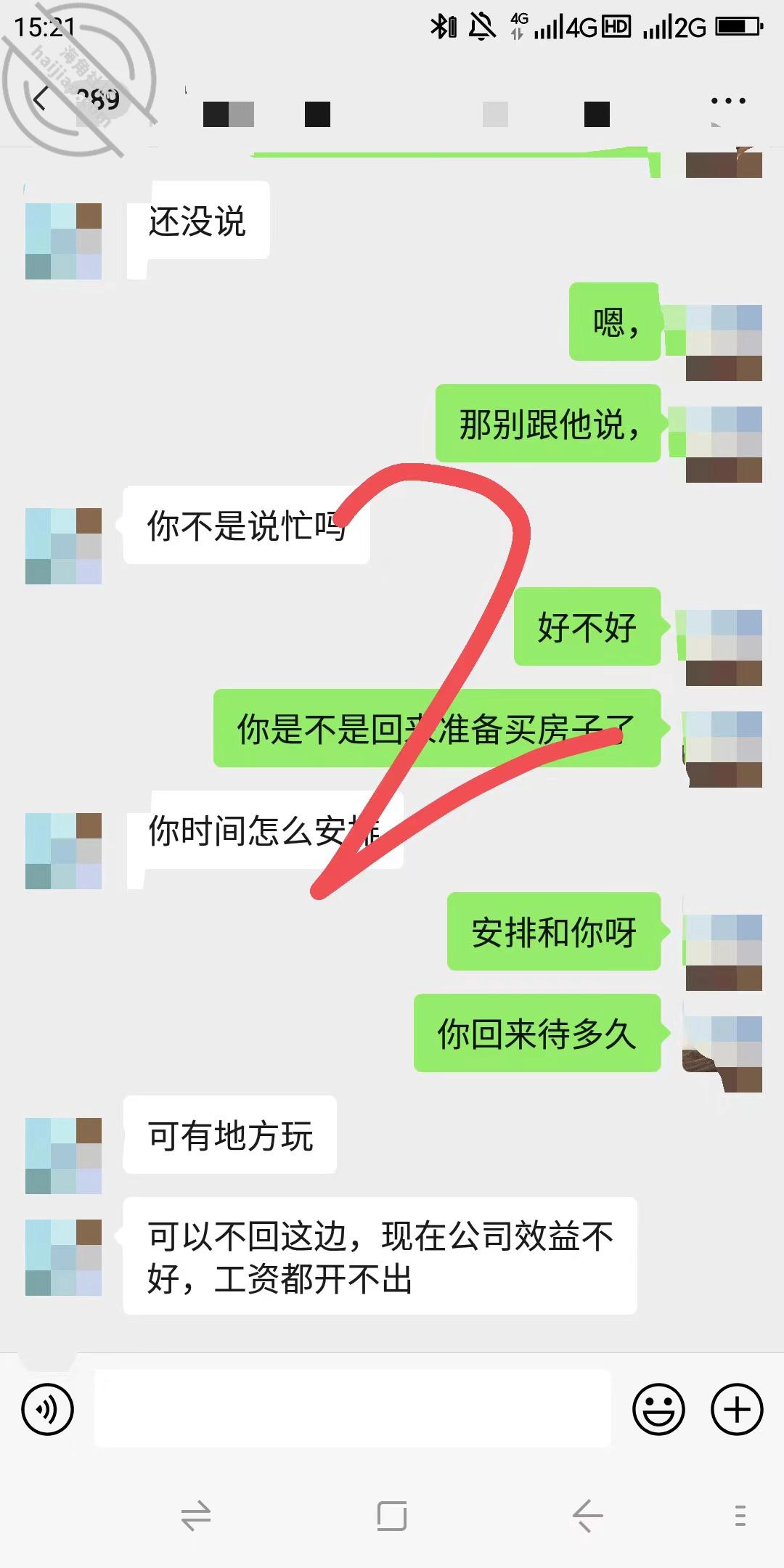Tap the system back button

[x=587, y=1516]
